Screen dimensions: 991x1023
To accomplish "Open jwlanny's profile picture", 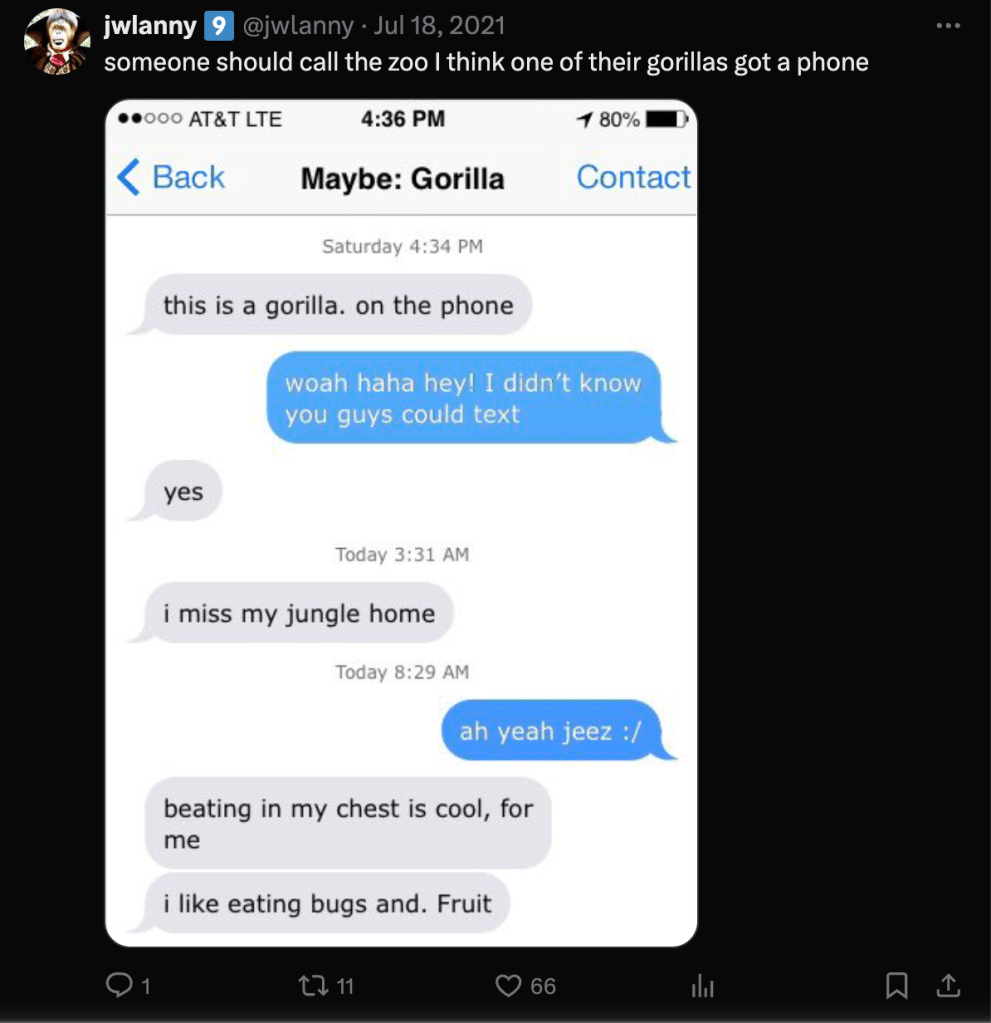I will [57, 43].
